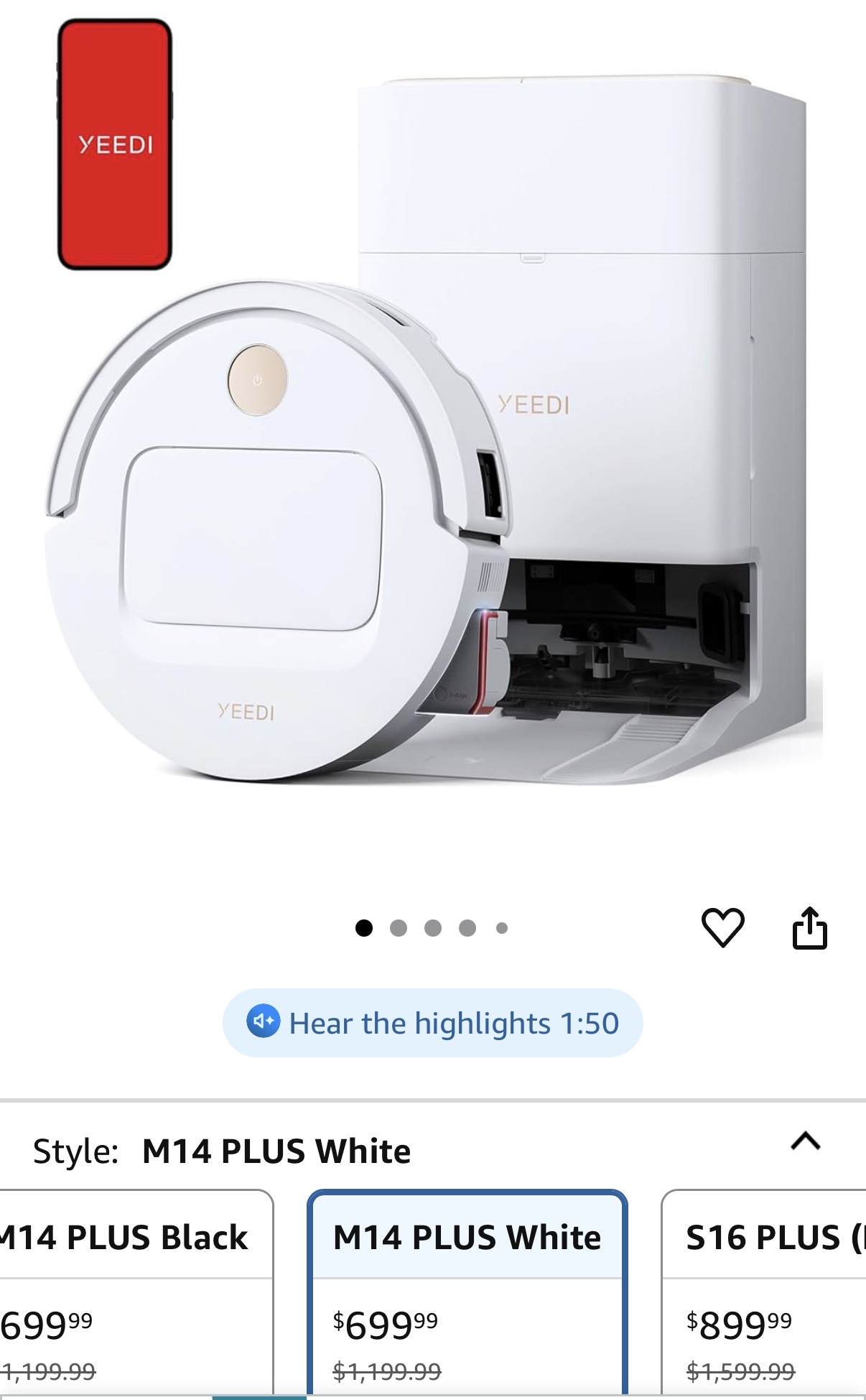Collapse the Style options section

[x=805, y=1141]
